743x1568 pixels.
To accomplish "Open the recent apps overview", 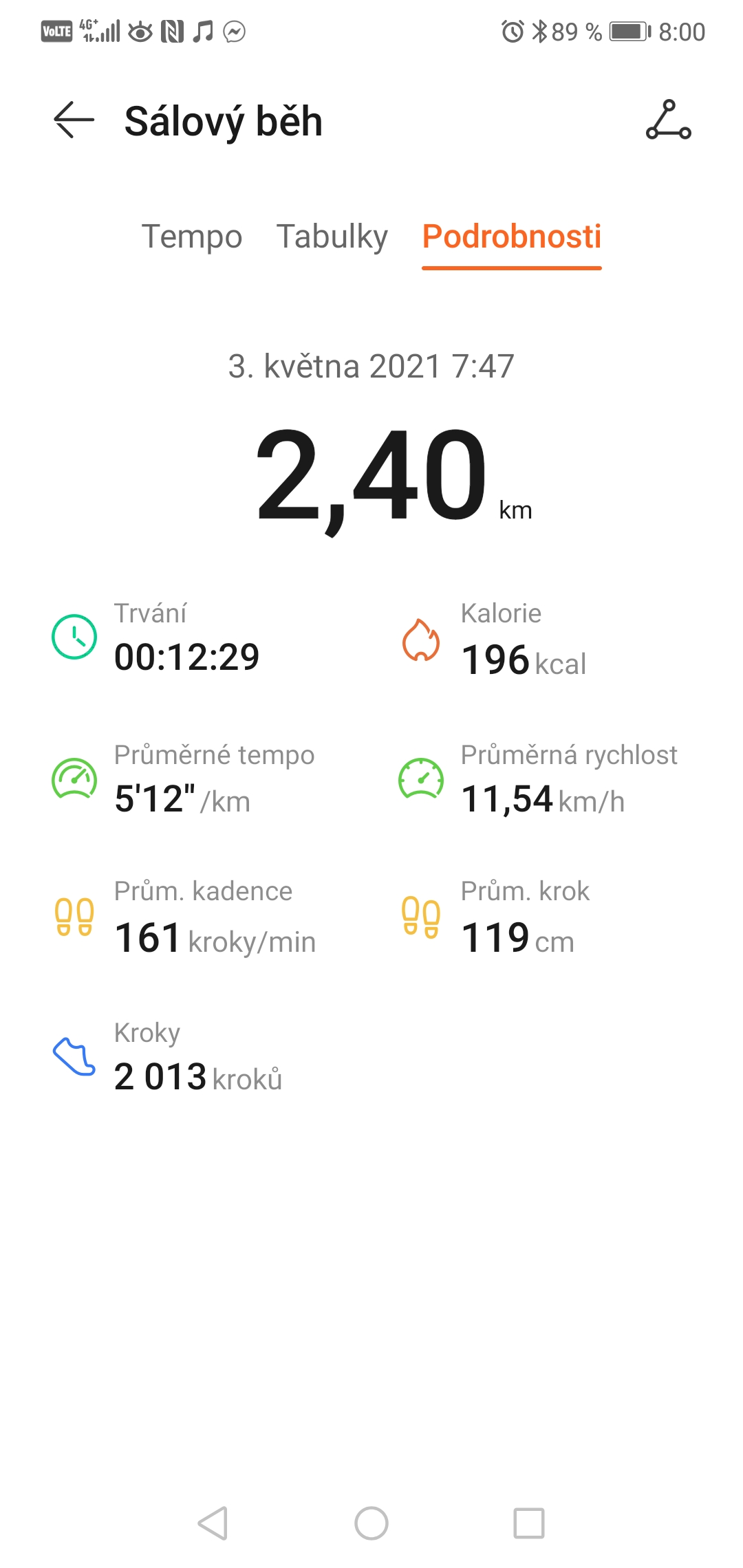I will 529,1523.
